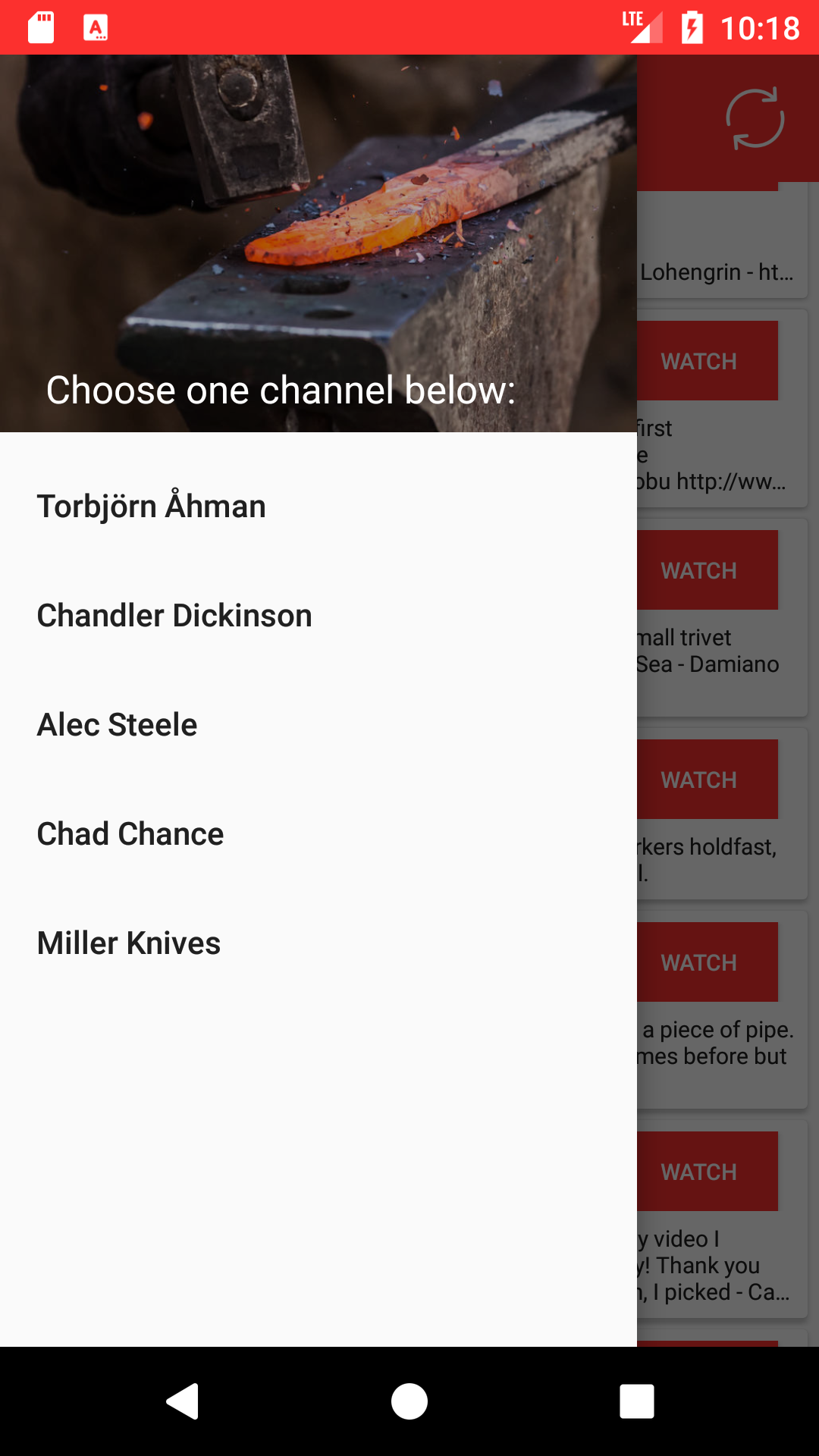819x1456 pixels.
Task: Return to the home screen
Action: coord(409,1401)
